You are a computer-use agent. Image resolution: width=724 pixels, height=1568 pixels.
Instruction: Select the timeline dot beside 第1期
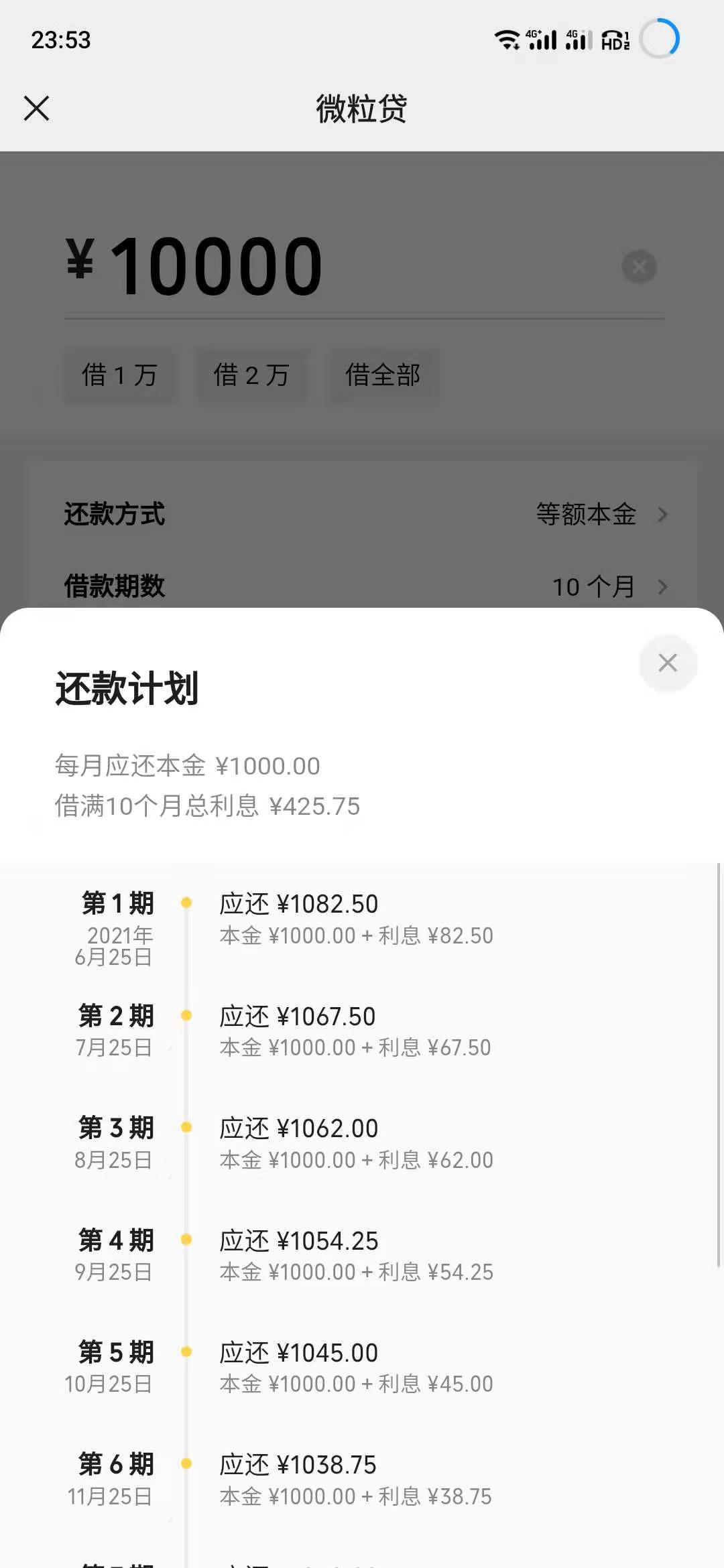click(x=186, y=903)
